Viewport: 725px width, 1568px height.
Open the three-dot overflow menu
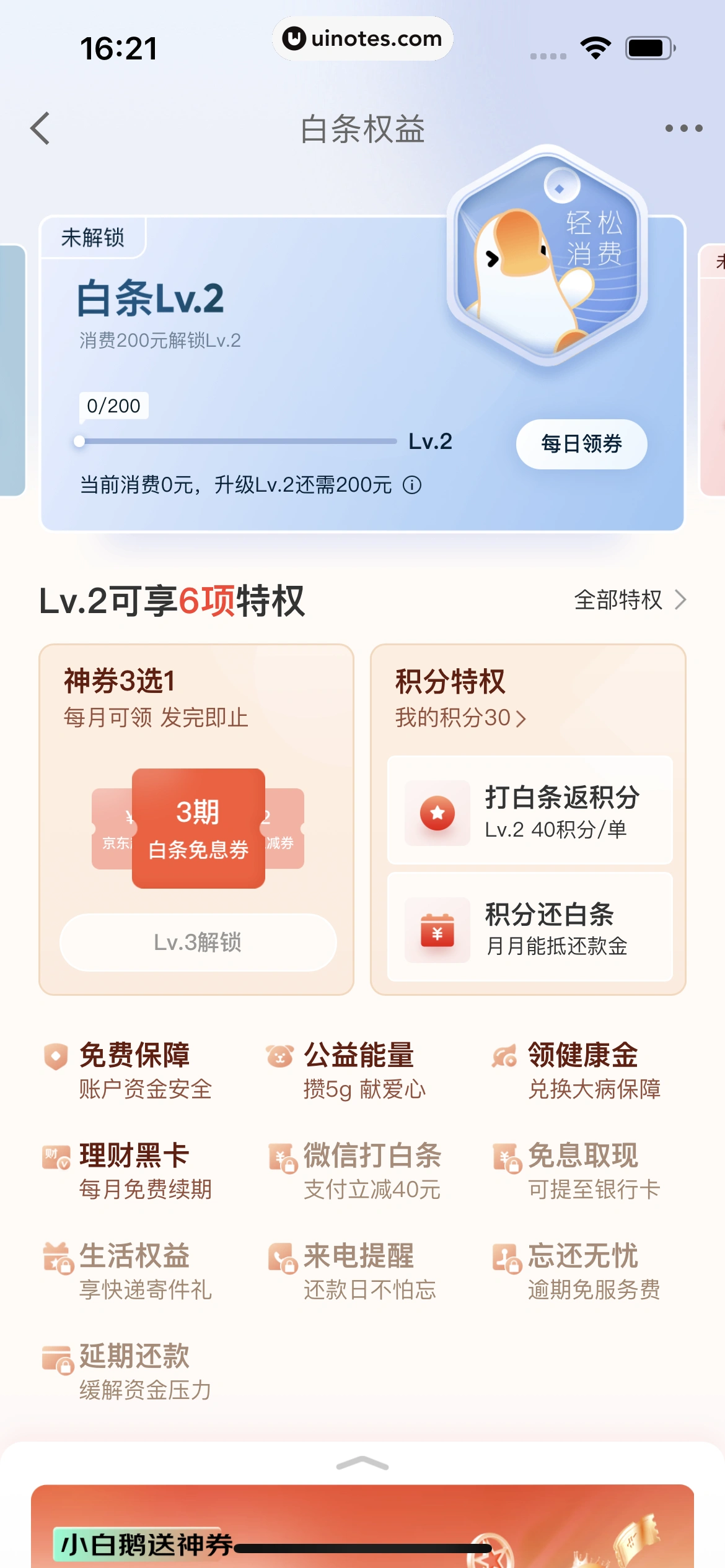pos(683,129)
